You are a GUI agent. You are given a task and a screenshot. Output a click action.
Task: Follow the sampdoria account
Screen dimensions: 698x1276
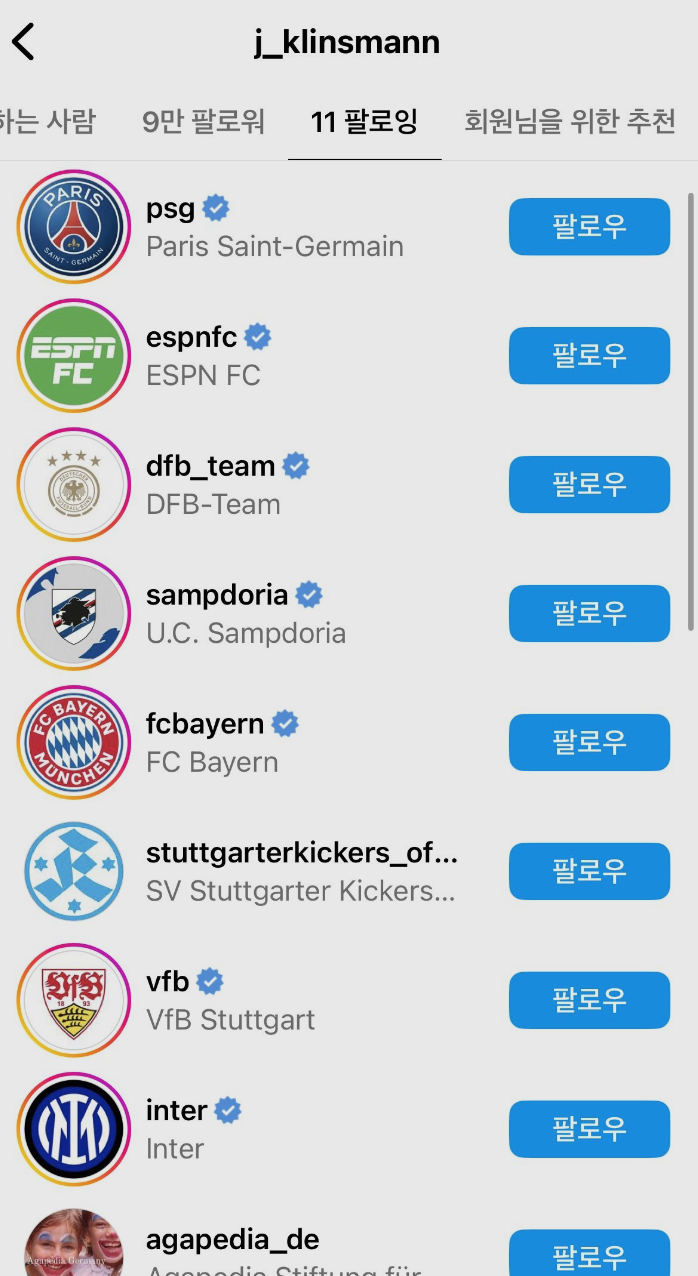589,614
